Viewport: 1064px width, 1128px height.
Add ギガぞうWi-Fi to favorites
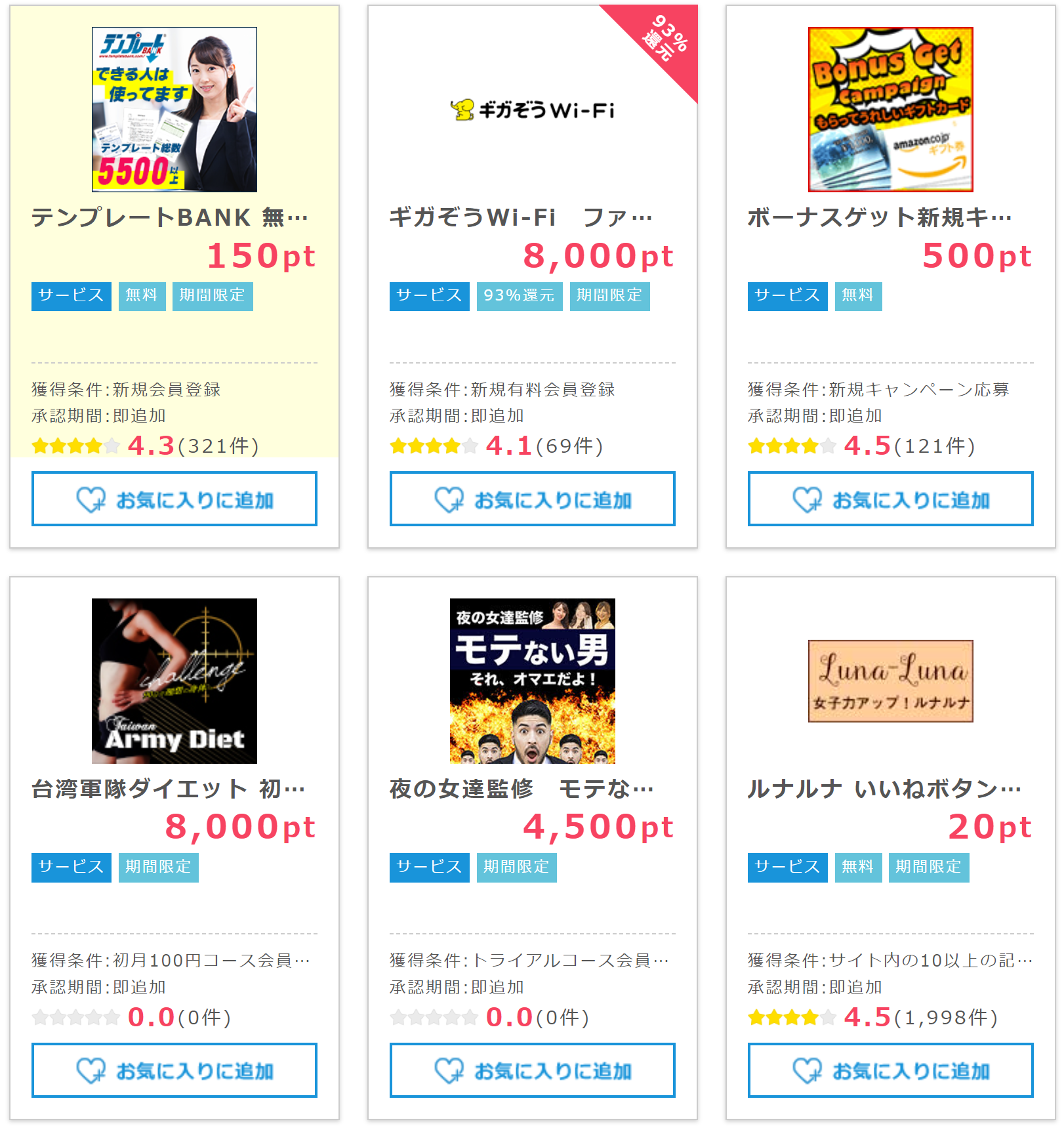pos(532,499)
